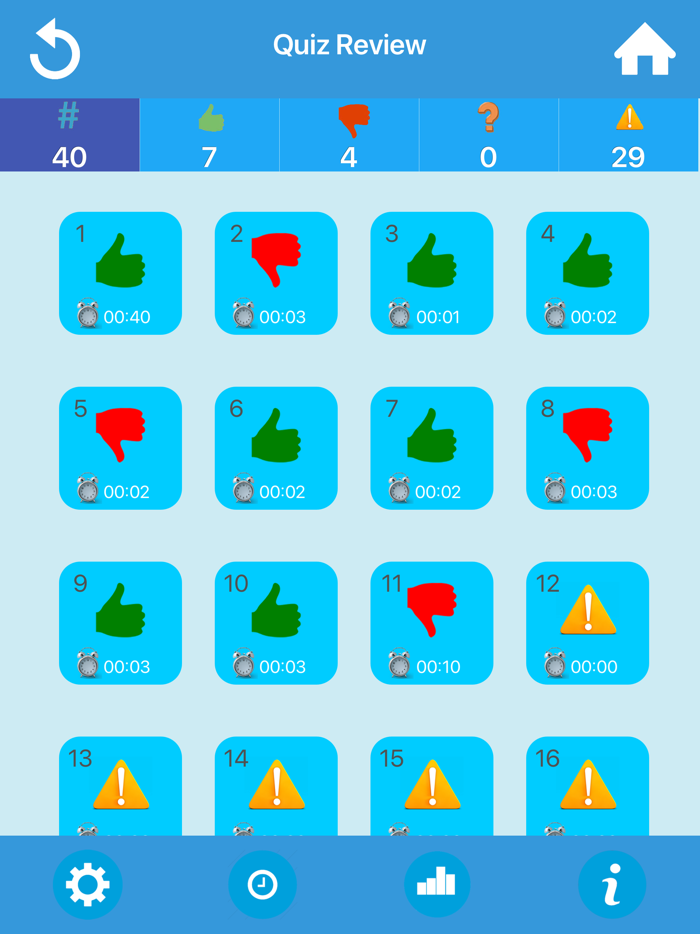700x934 pixels.
Task: Select question 10 tile
Action: 276,623
